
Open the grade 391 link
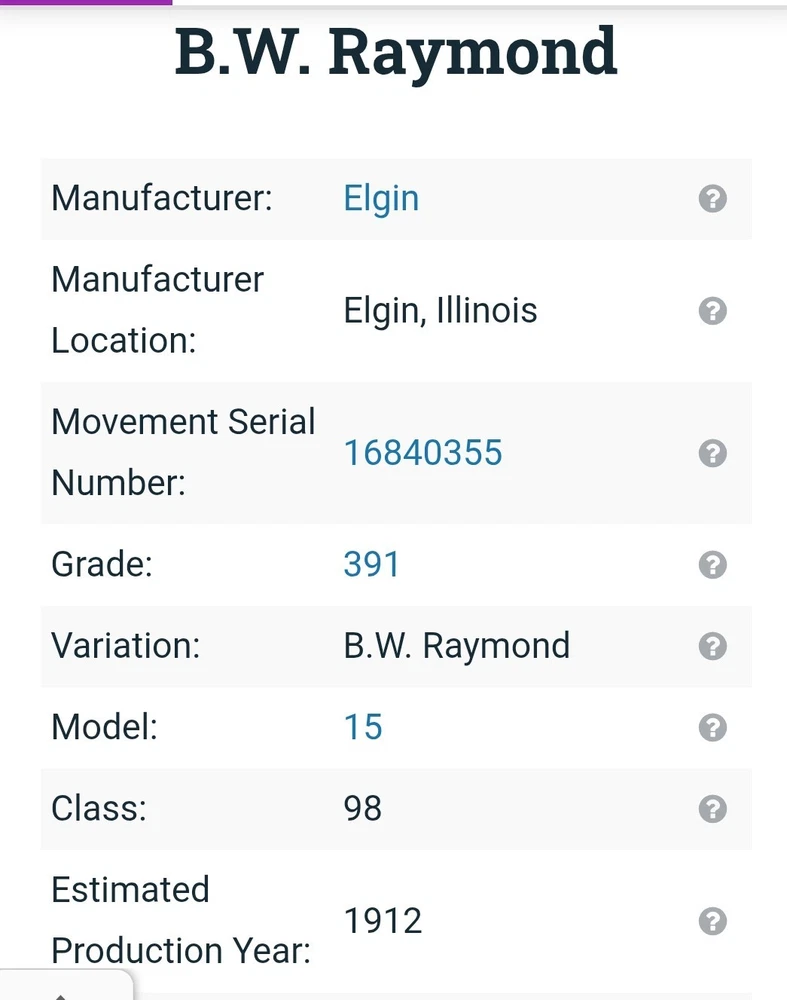[x=371, y=565]
